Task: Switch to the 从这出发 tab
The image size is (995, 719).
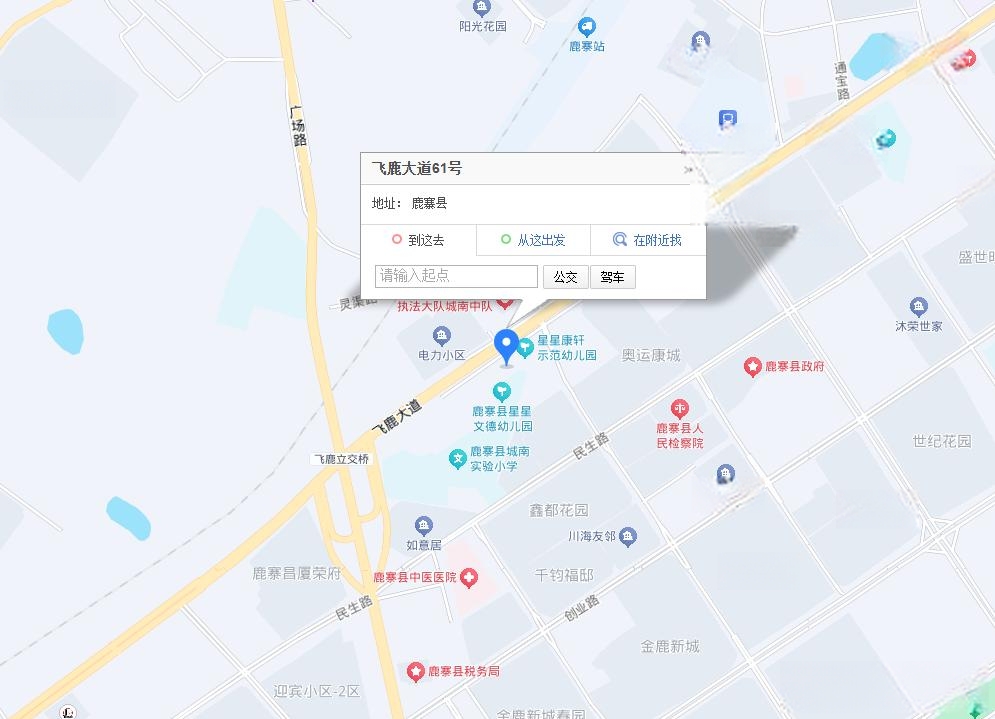Action: point(533,240)
